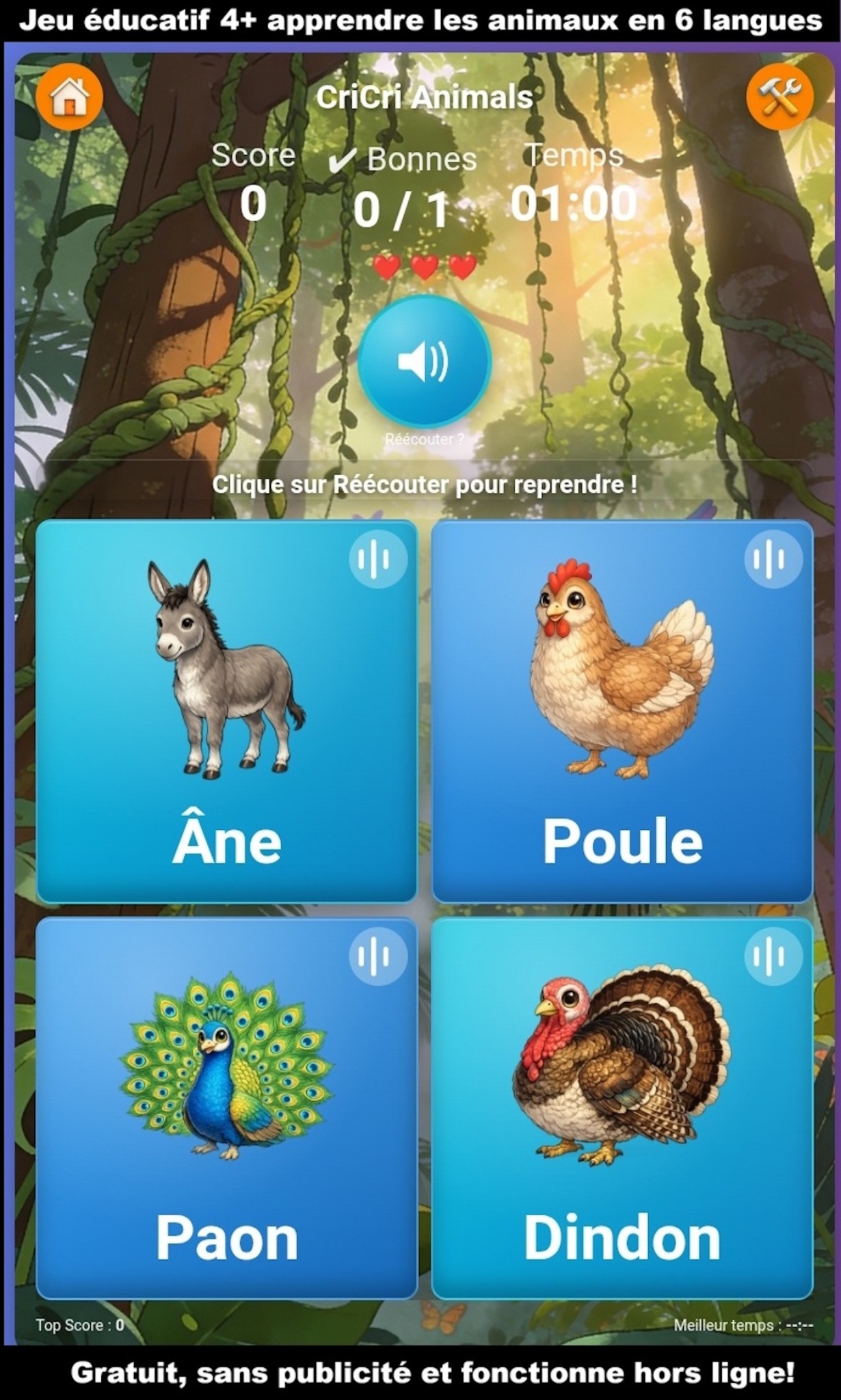Hear the sound icon on the Paon card

(377, 956)
